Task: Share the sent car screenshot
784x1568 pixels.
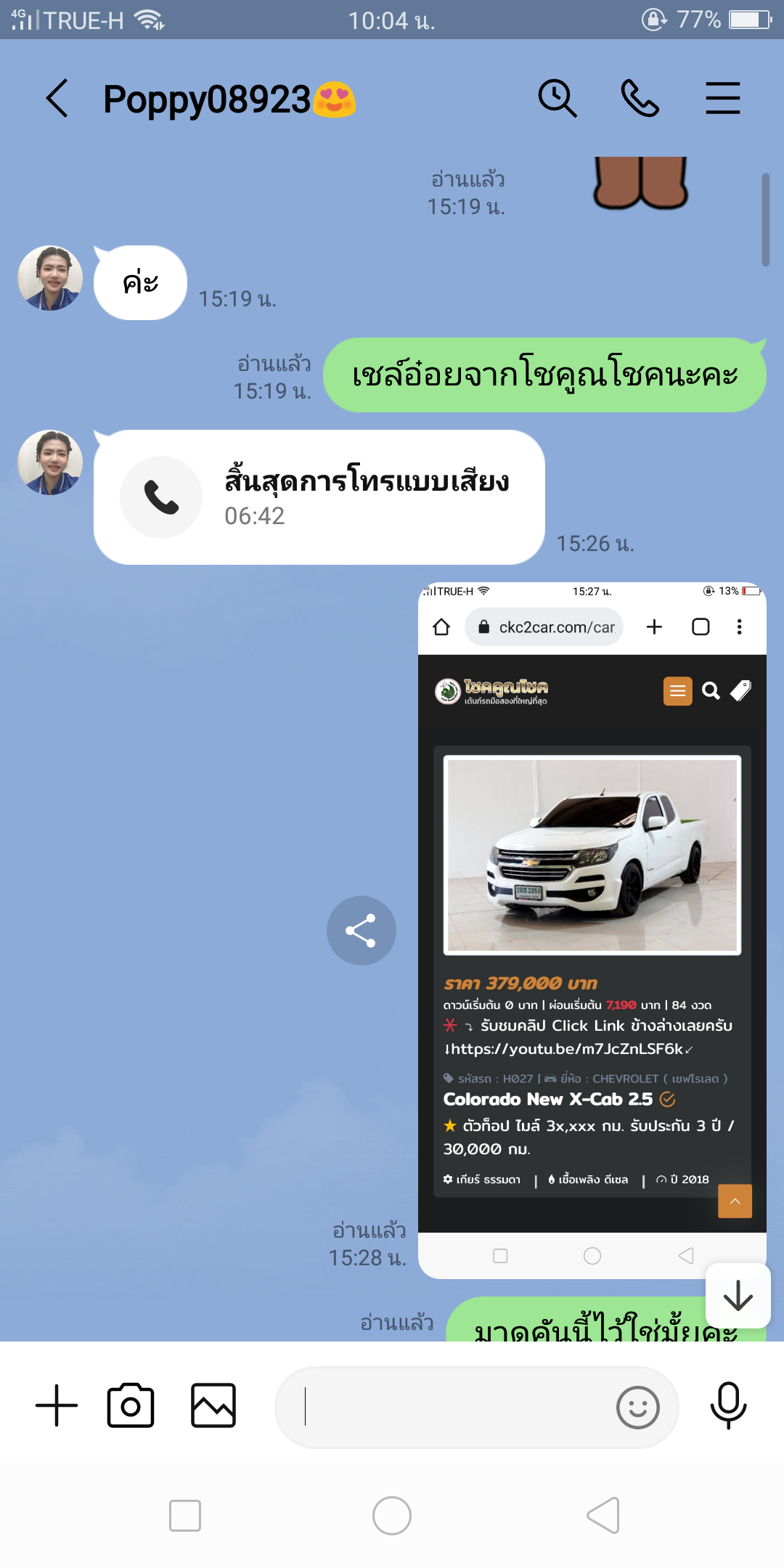Action: pyautogui.click(x=362, y=931)
